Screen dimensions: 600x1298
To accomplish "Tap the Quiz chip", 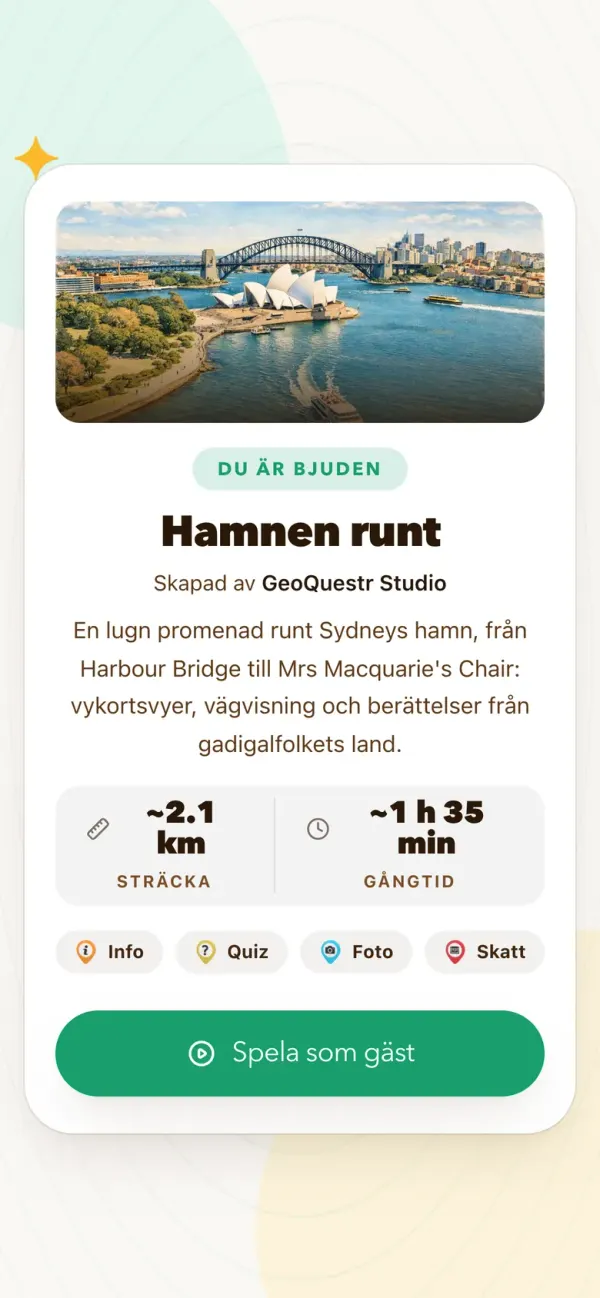I will 231,952.
